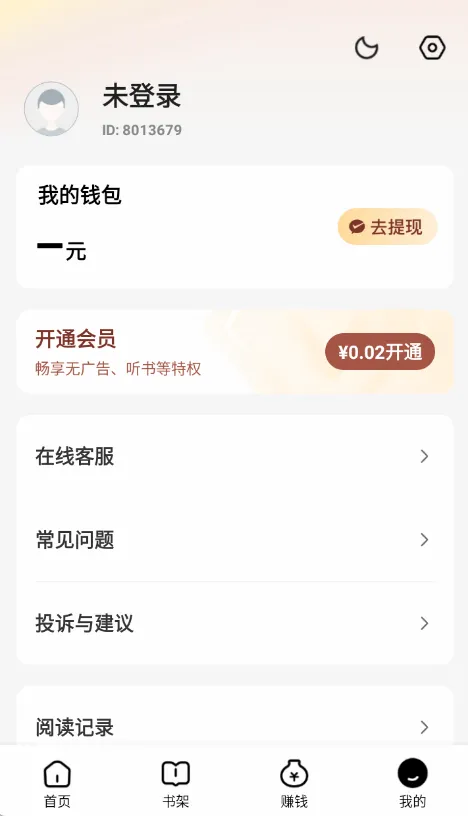Switch to the 书架 bookshelf tab

coord(175,784)
